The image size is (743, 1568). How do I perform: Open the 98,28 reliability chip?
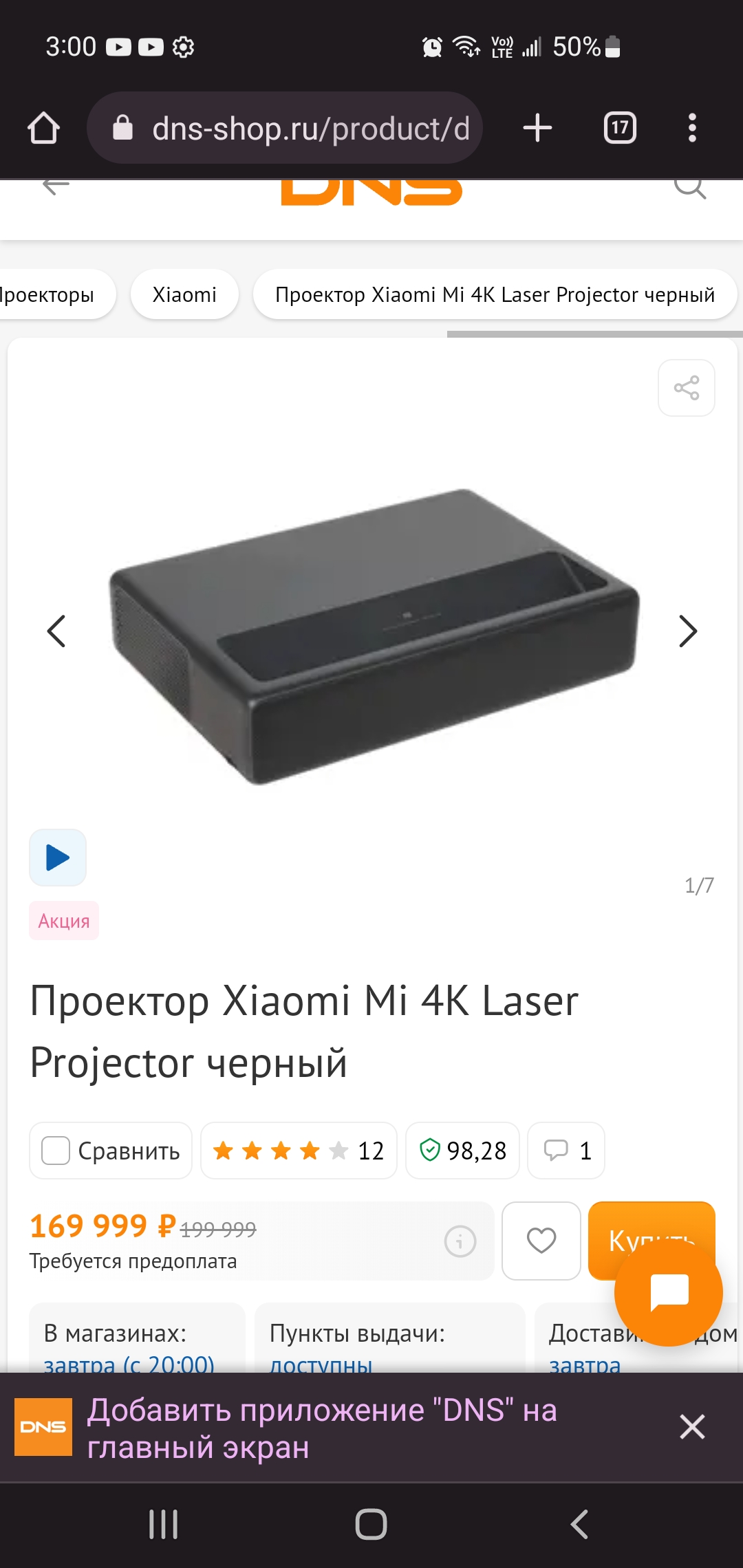tap(462, 1151)
